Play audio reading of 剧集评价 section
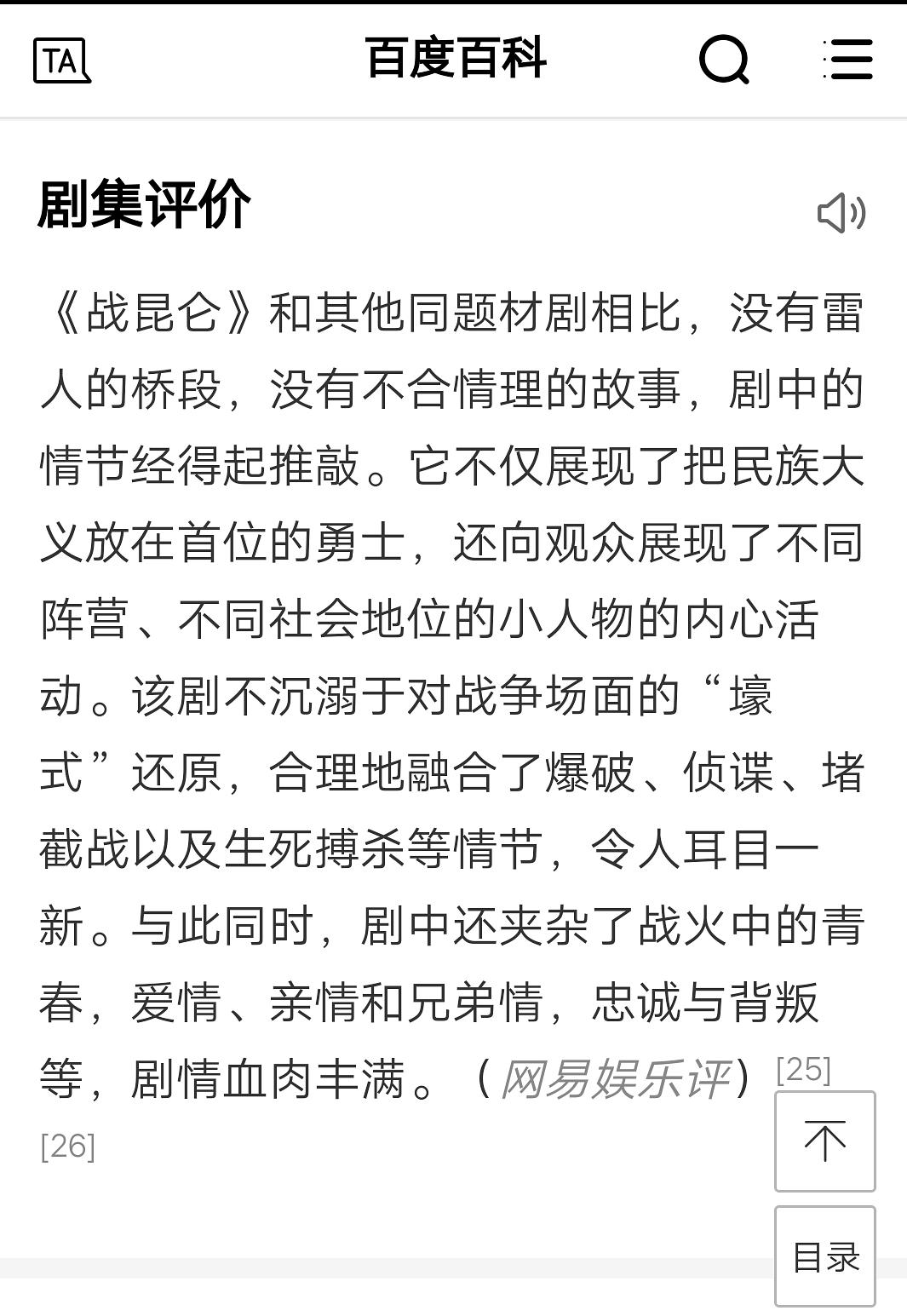The height and width of the screenshot is (1316, 907). pyautogui.click(x=841, y=212)
